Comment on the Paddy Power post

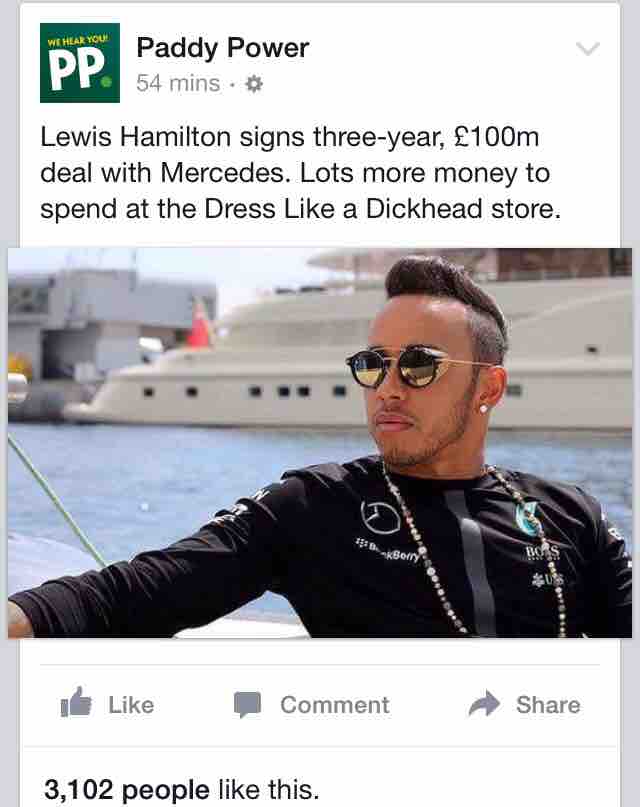click(x=311, y=704)
